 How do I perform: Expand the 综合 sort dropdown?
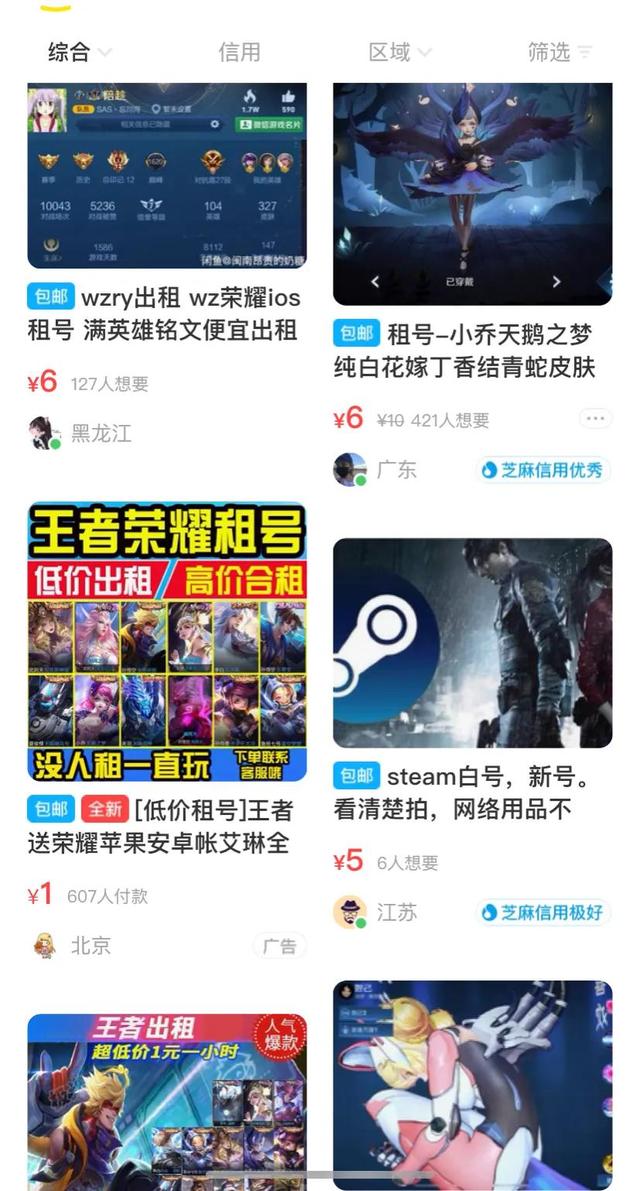point(79,52)
